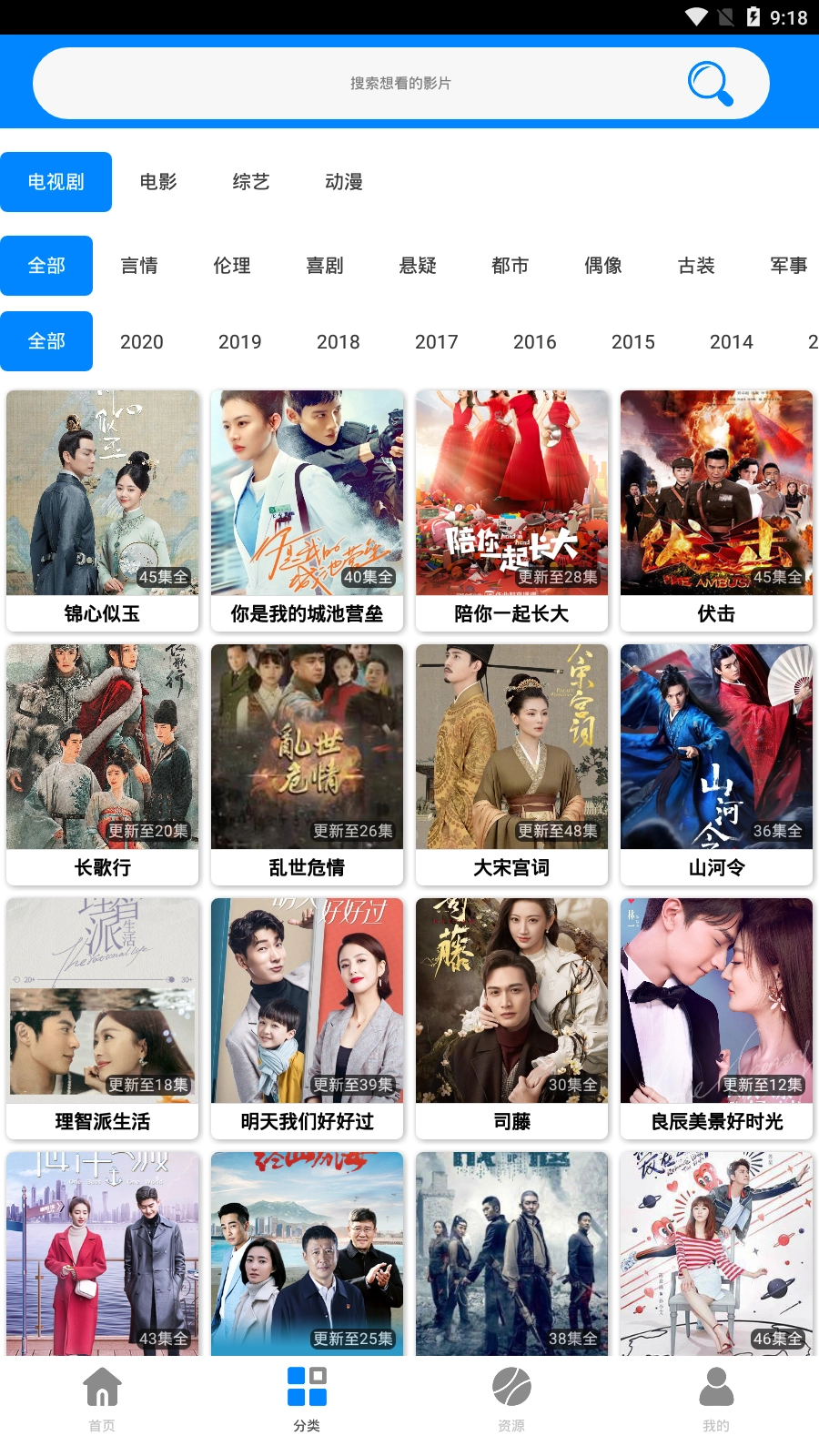View the 司藤 drama
Image resolution: width=819 pixels, height=1456 pixels.
511,1017
